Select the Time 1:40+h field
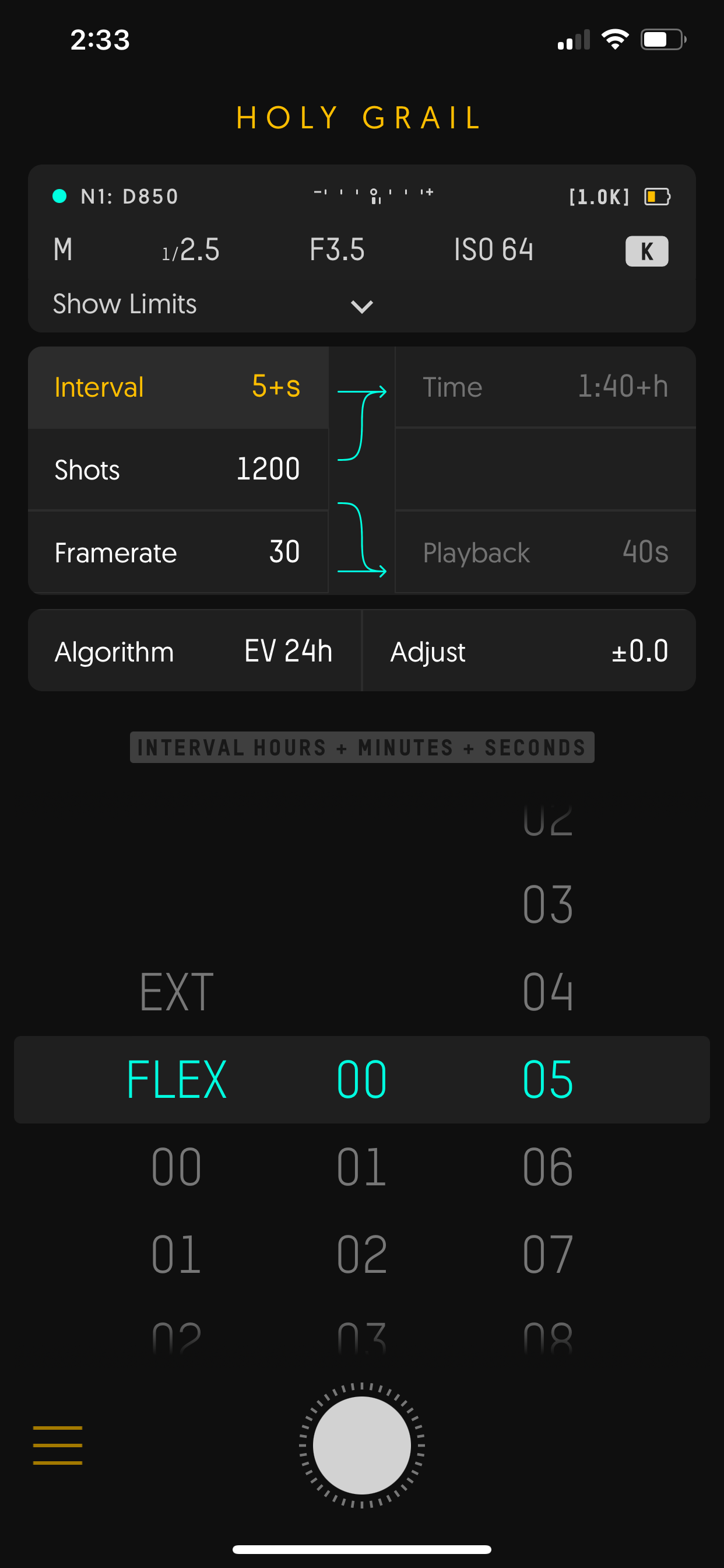The width and height of the screenshot is (724, 1568). [545, 387]
